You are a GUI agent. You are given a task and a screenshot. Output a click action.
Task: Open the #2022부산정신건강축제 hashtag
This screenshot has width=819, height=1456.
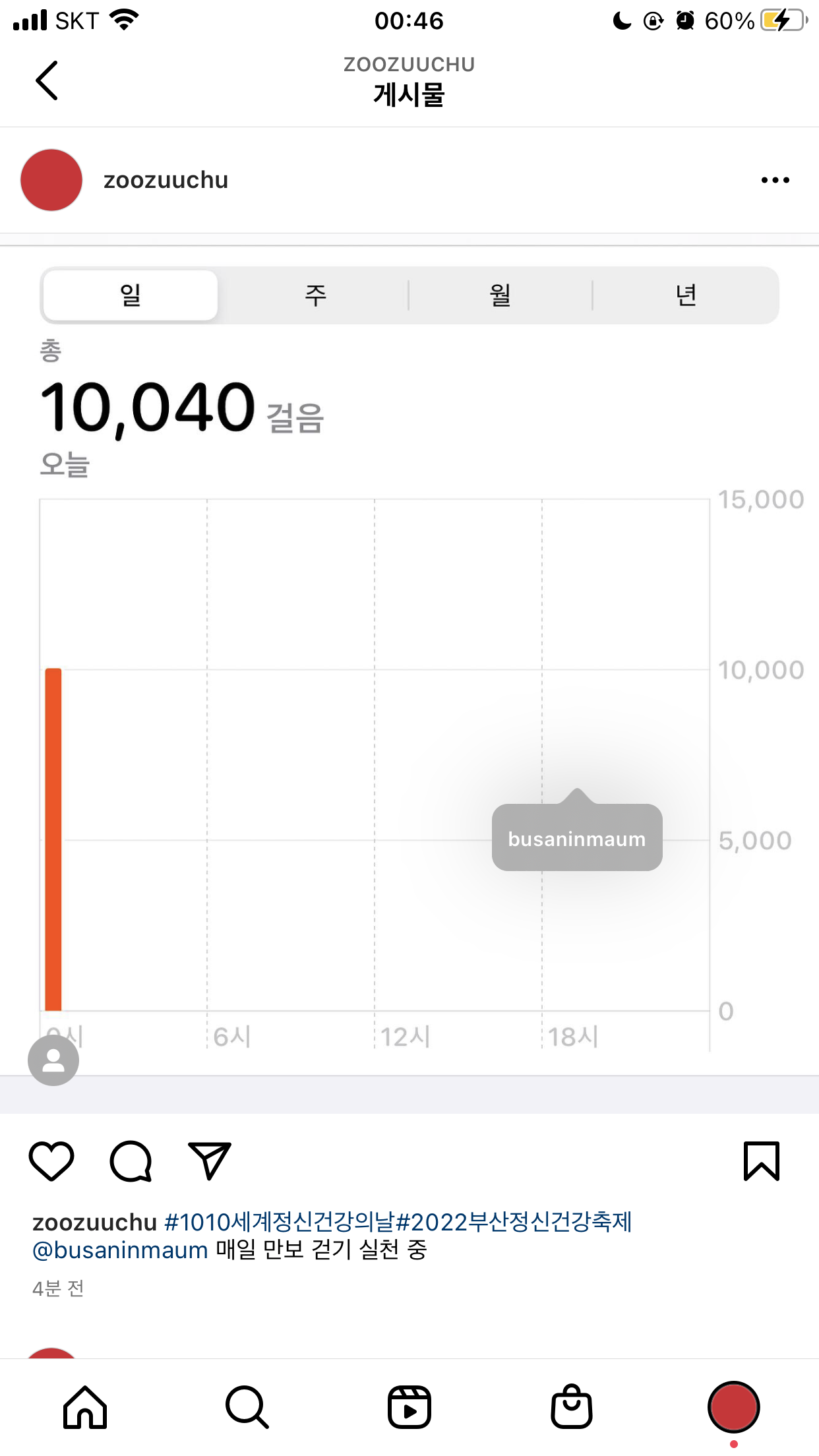(x=514, y=1222)
